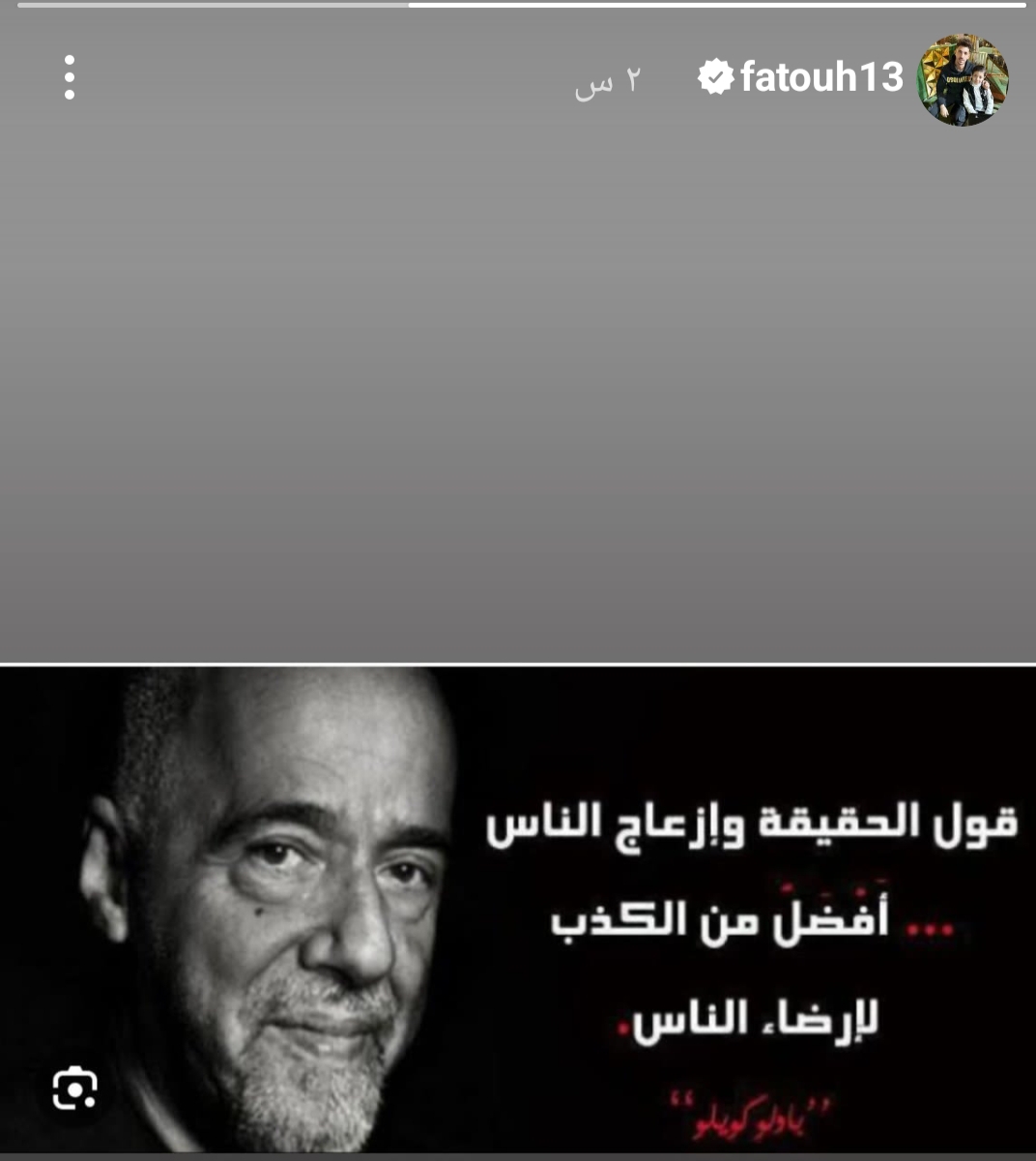Tap the fatouh13 username

tap(820, 77)
